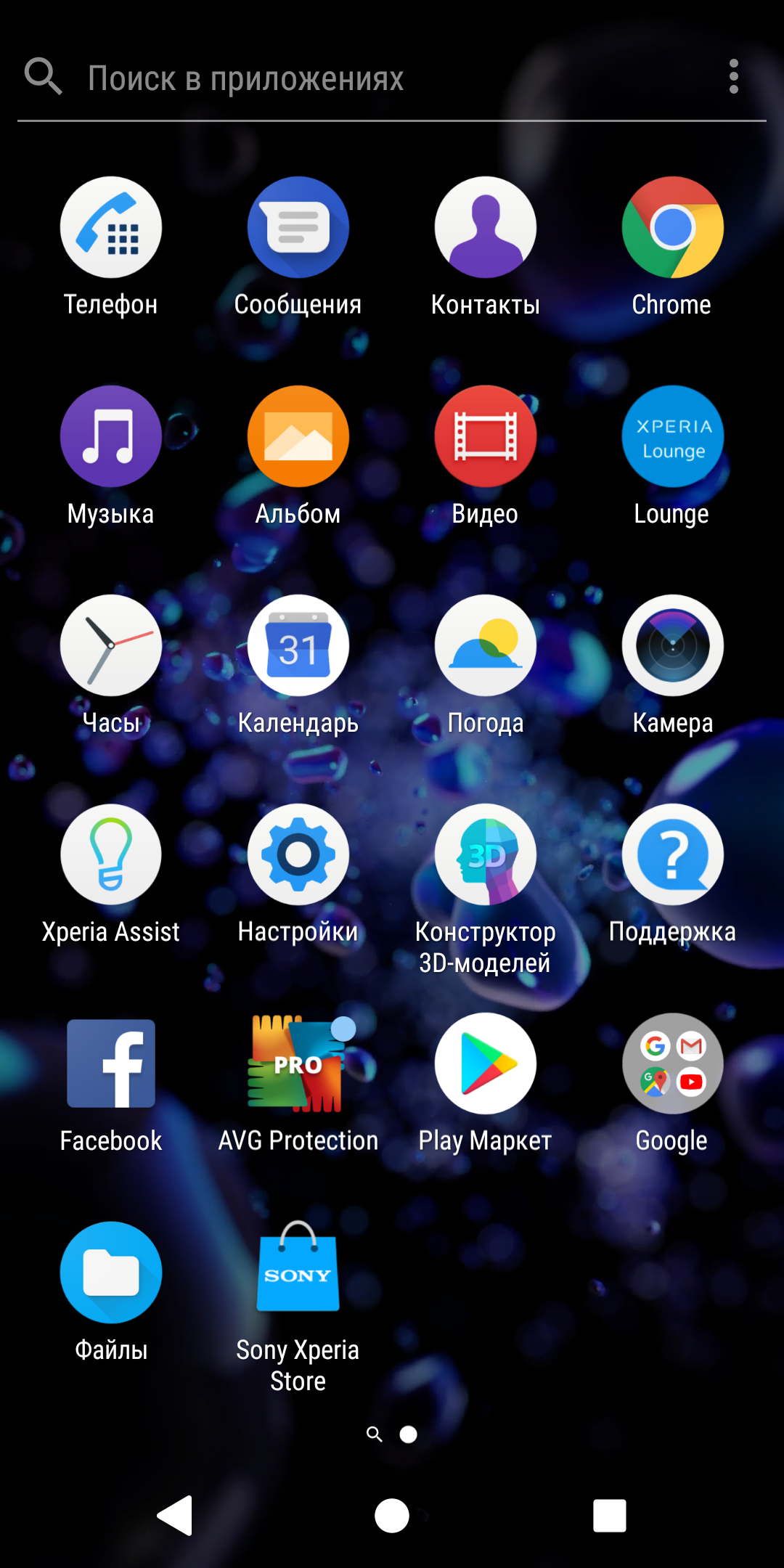Tap the app search field
Screen dimensions: 784x1568
tap(363, 78)
